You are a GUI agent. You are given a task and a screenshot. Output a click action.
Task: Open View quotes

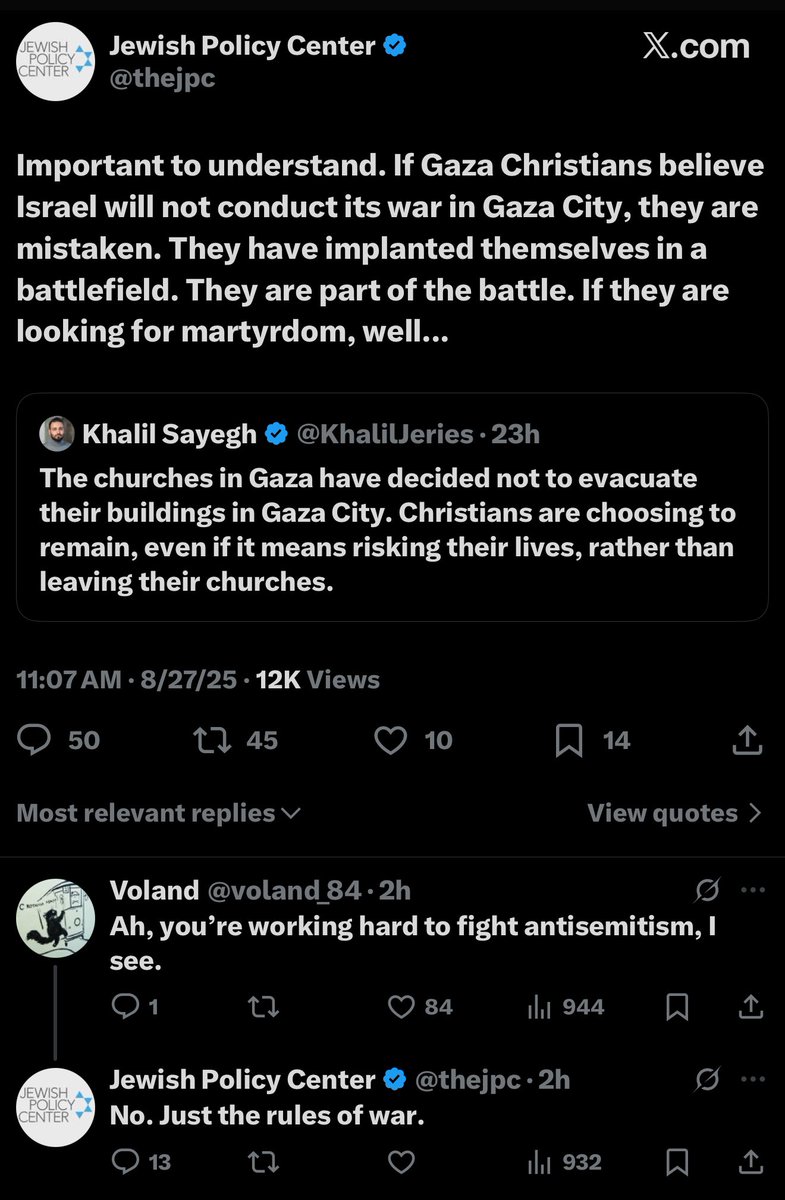(x=676, y=813)
